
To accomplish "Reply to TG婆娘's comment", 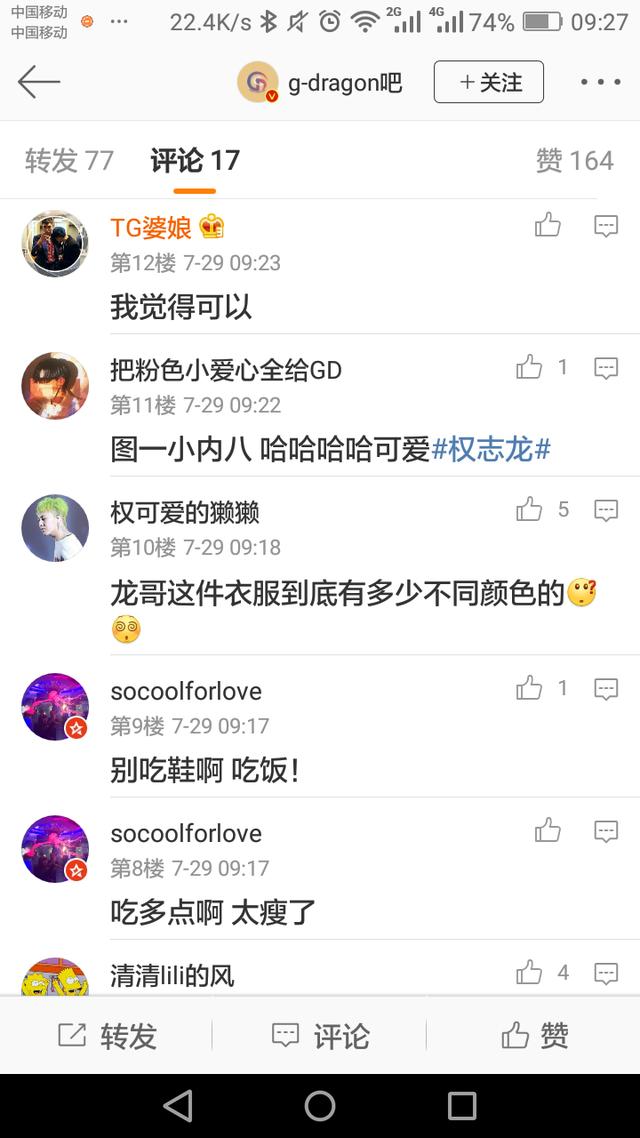I will [606, 225].
